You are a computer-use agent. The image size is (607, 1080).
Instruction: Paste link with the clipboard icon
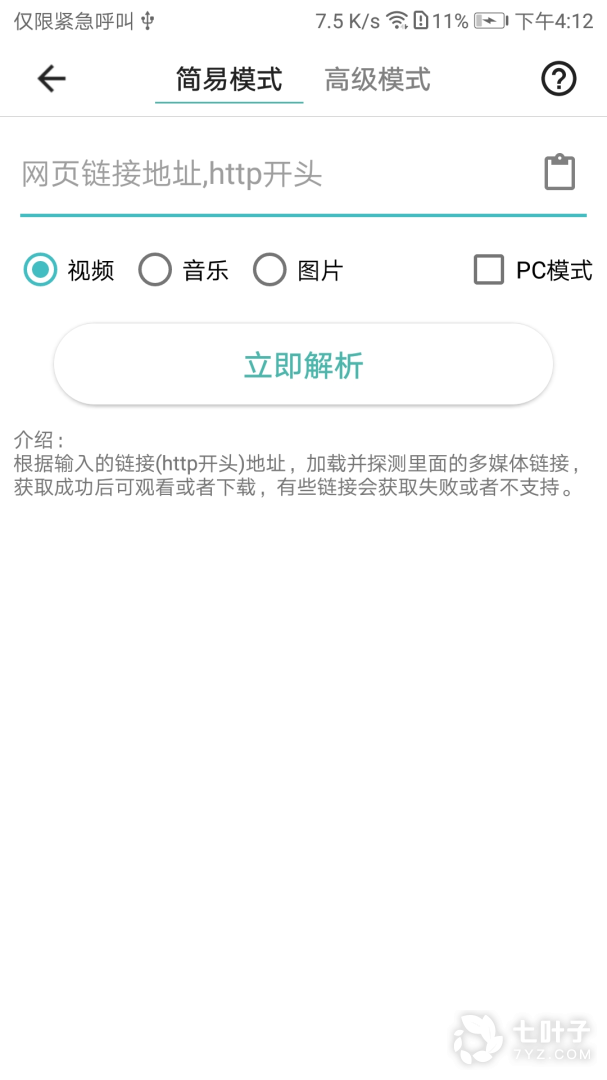click(560, 172)
